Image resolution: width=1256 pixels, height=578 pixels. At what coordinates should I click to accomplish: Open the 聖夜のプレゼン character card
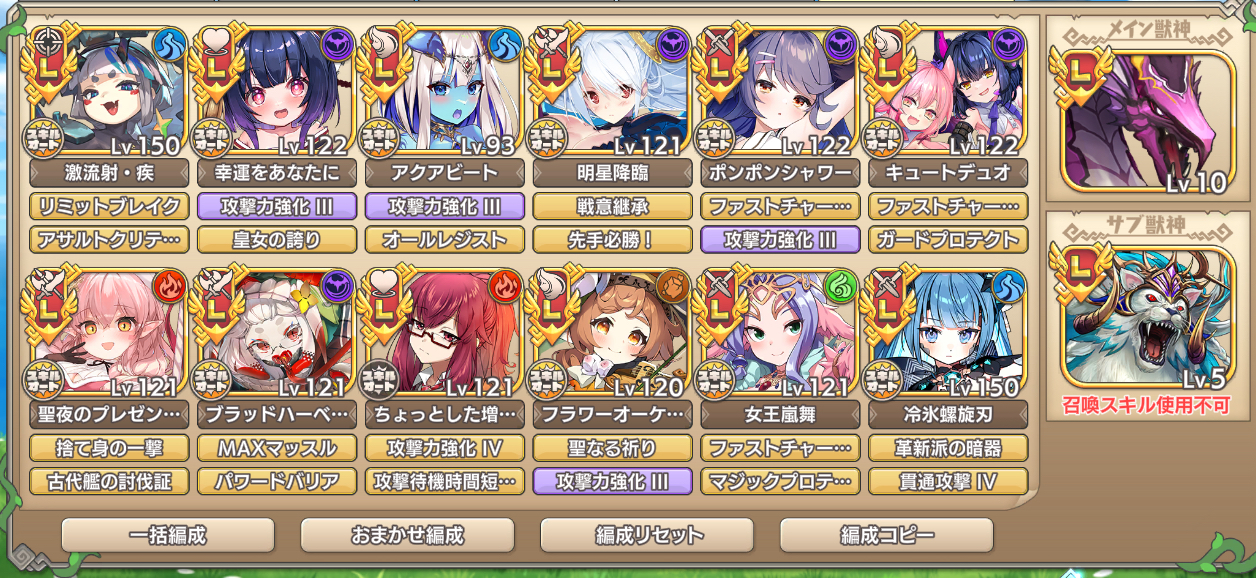(107, 333)
